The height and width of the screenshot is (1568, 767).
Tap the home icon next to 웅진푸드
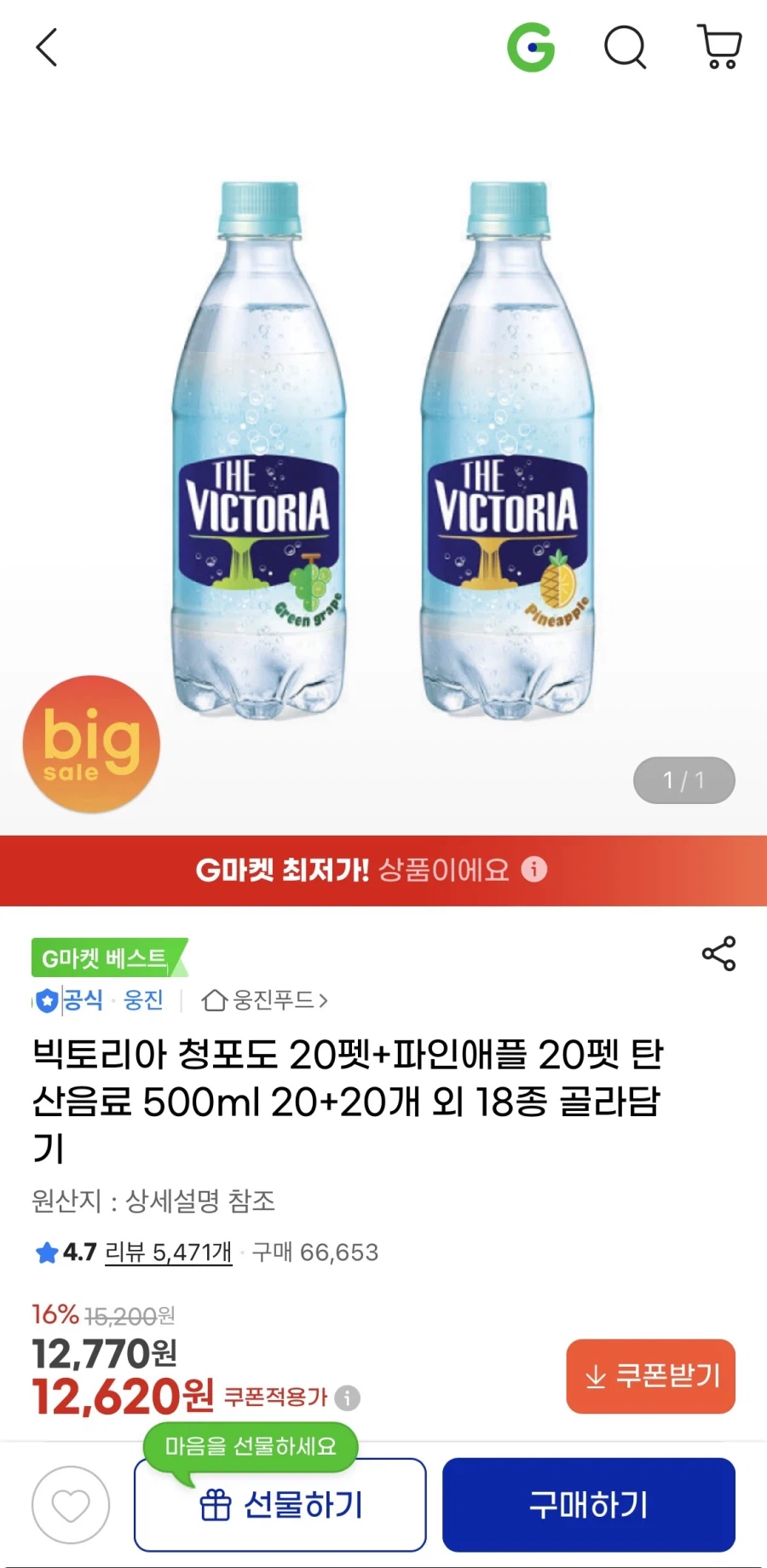(213, 1002)
